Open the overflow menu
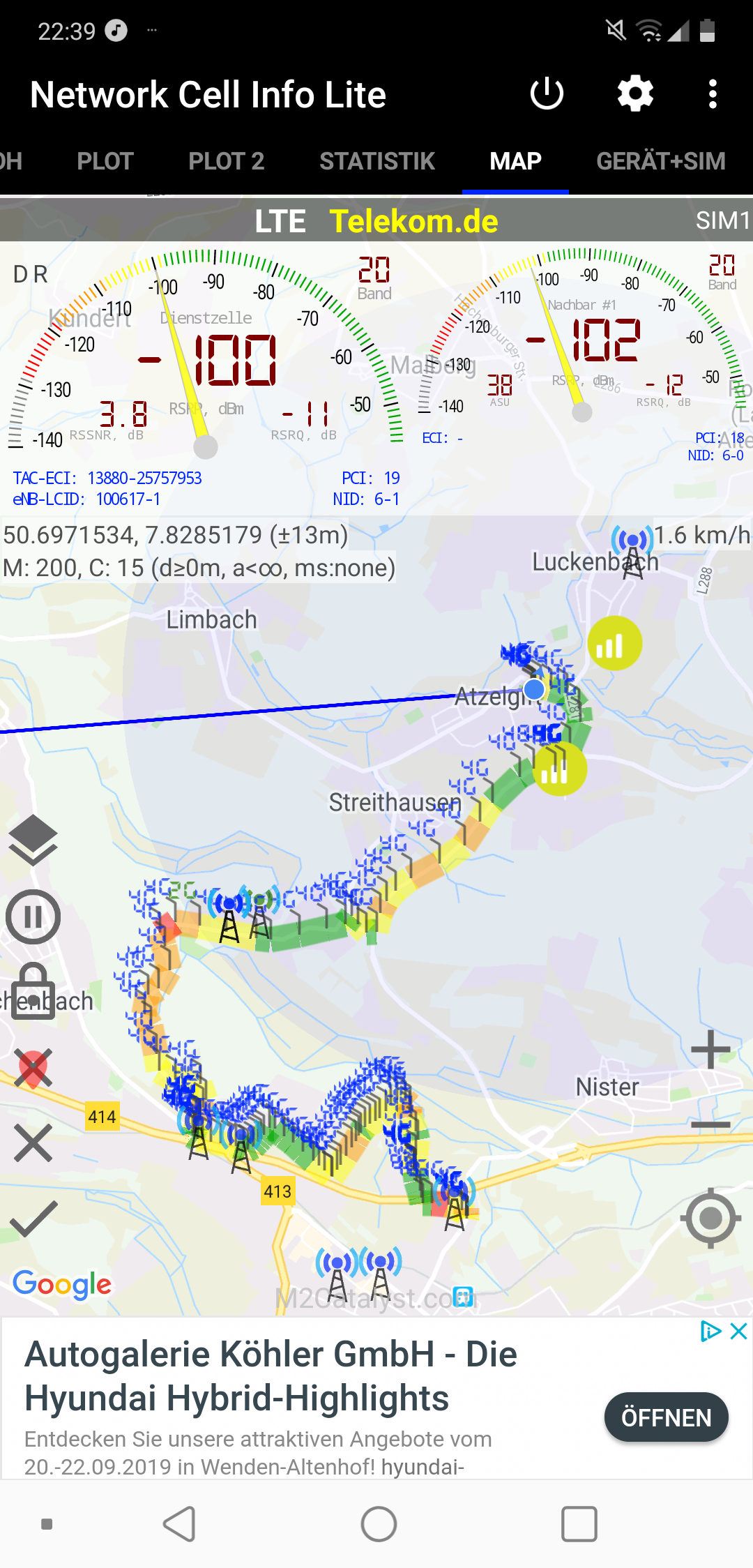The image size is (753, 1568). (712, 94)
